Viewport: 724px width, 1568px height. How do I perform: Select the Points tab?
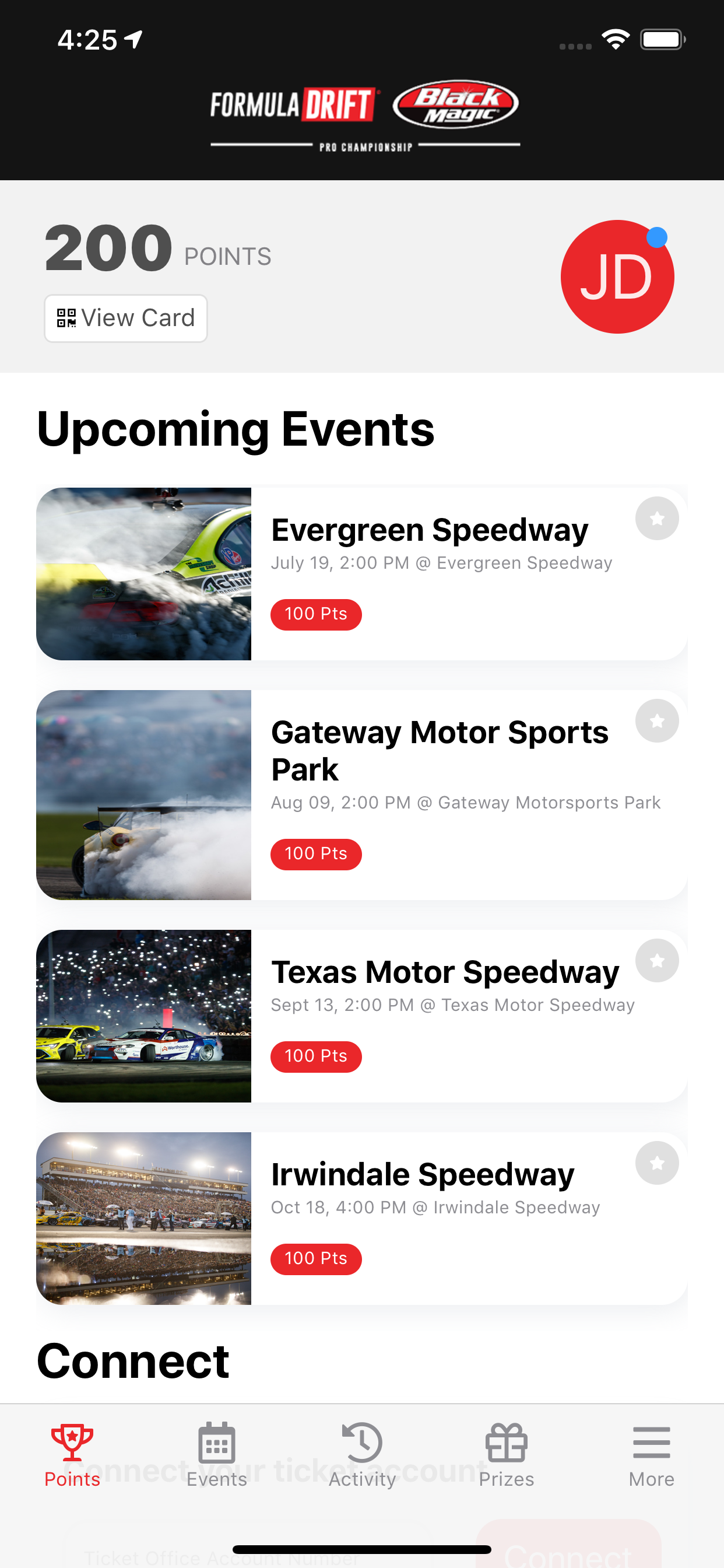[72, 1455]
